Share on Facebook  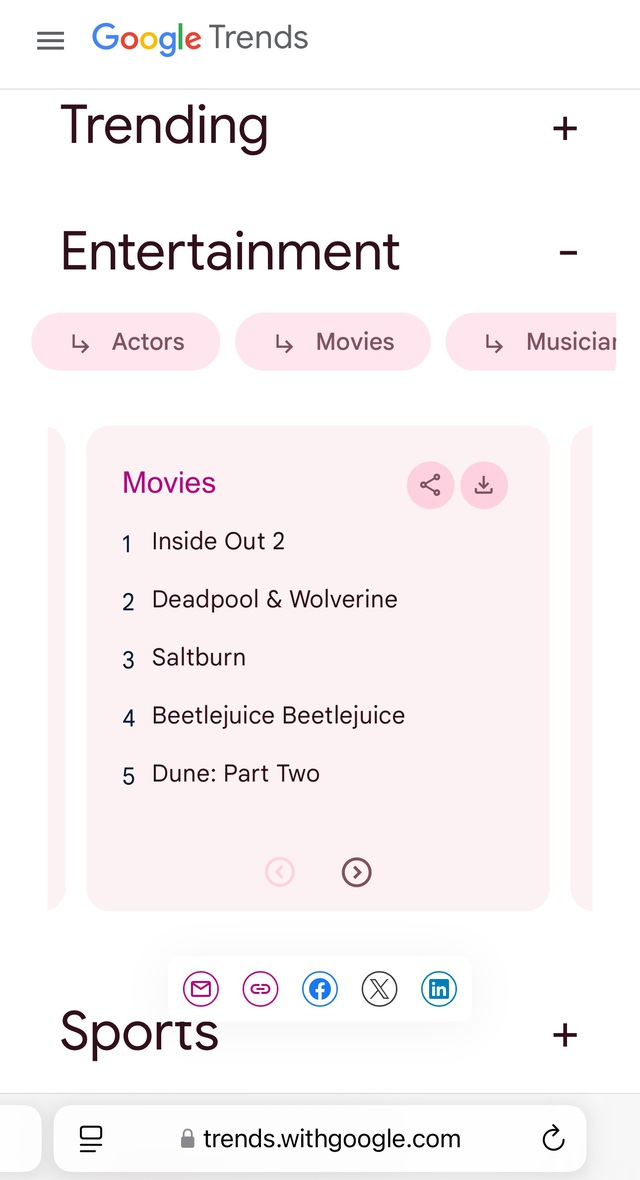320,990
